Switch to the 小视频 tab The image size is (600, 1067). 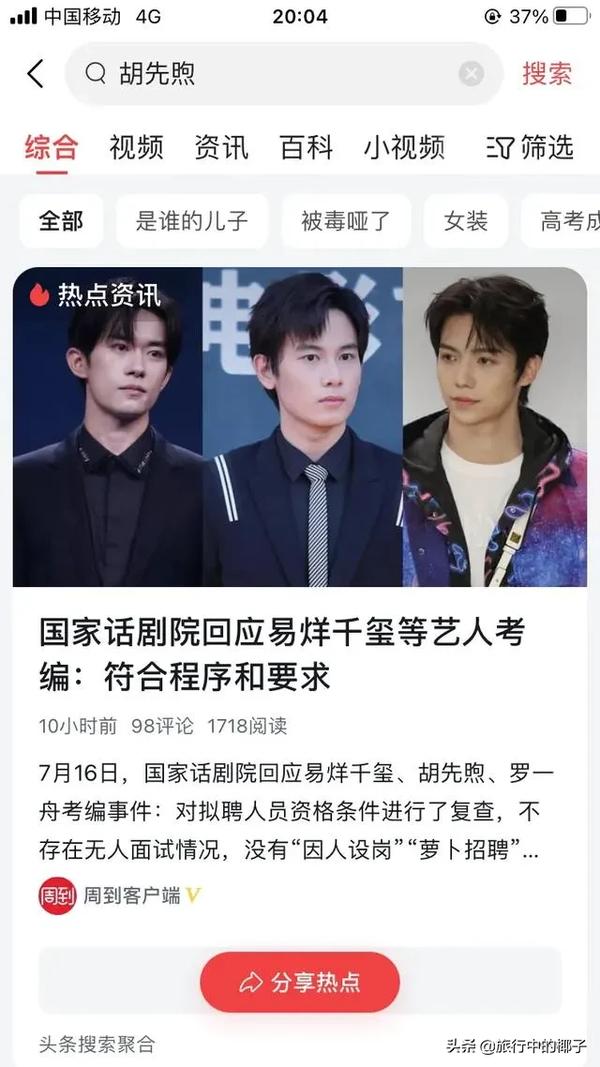[x=404, y=147]
